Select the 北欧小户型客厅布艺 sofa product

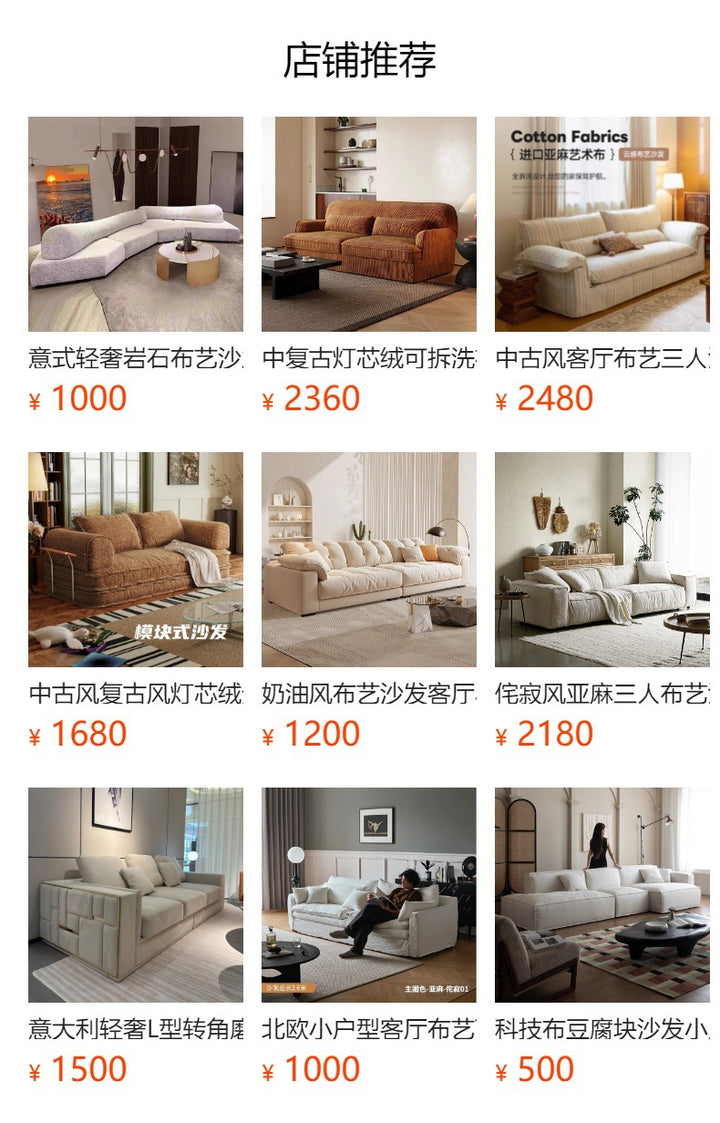click(369, 895)
